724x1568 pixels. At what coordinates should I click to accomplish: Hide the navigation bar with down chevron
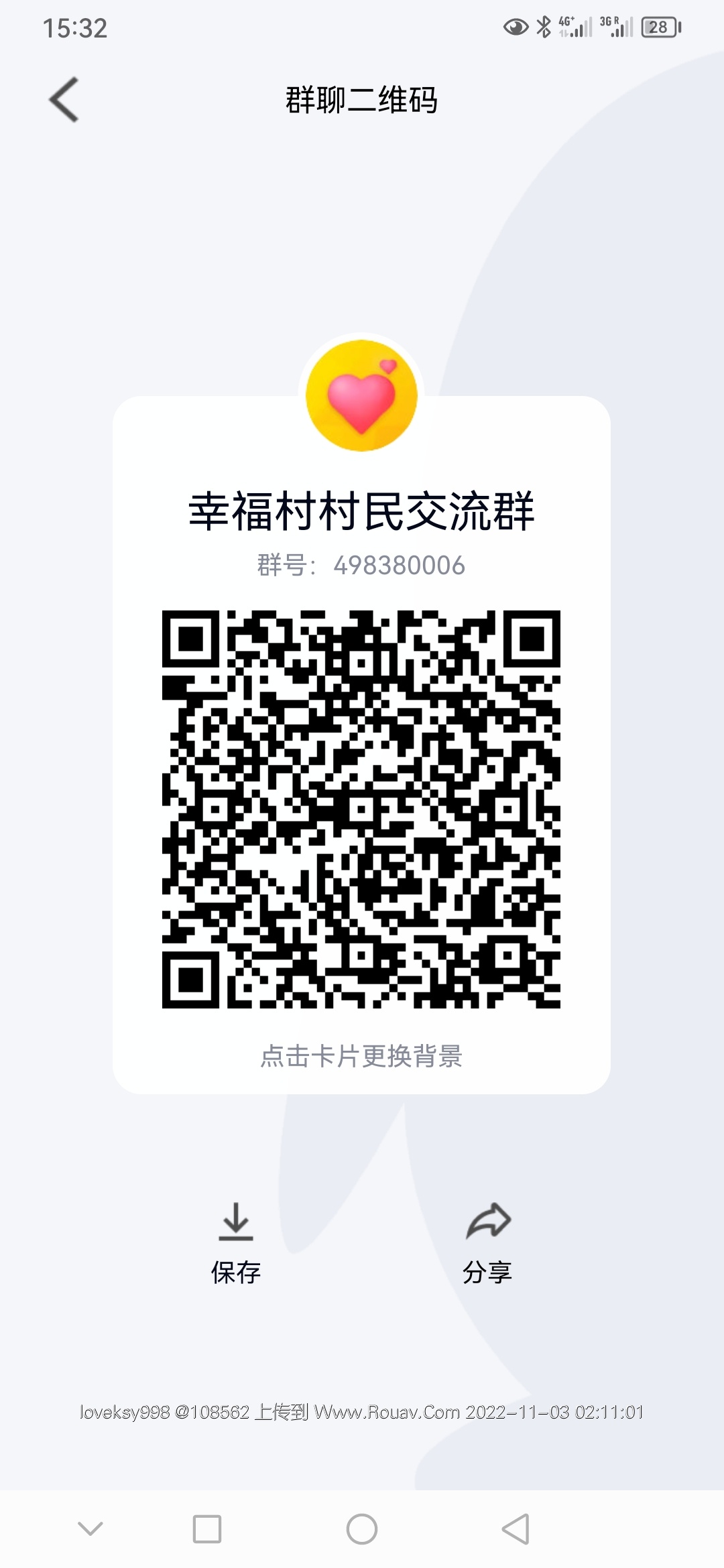(x=90, y=1529)
